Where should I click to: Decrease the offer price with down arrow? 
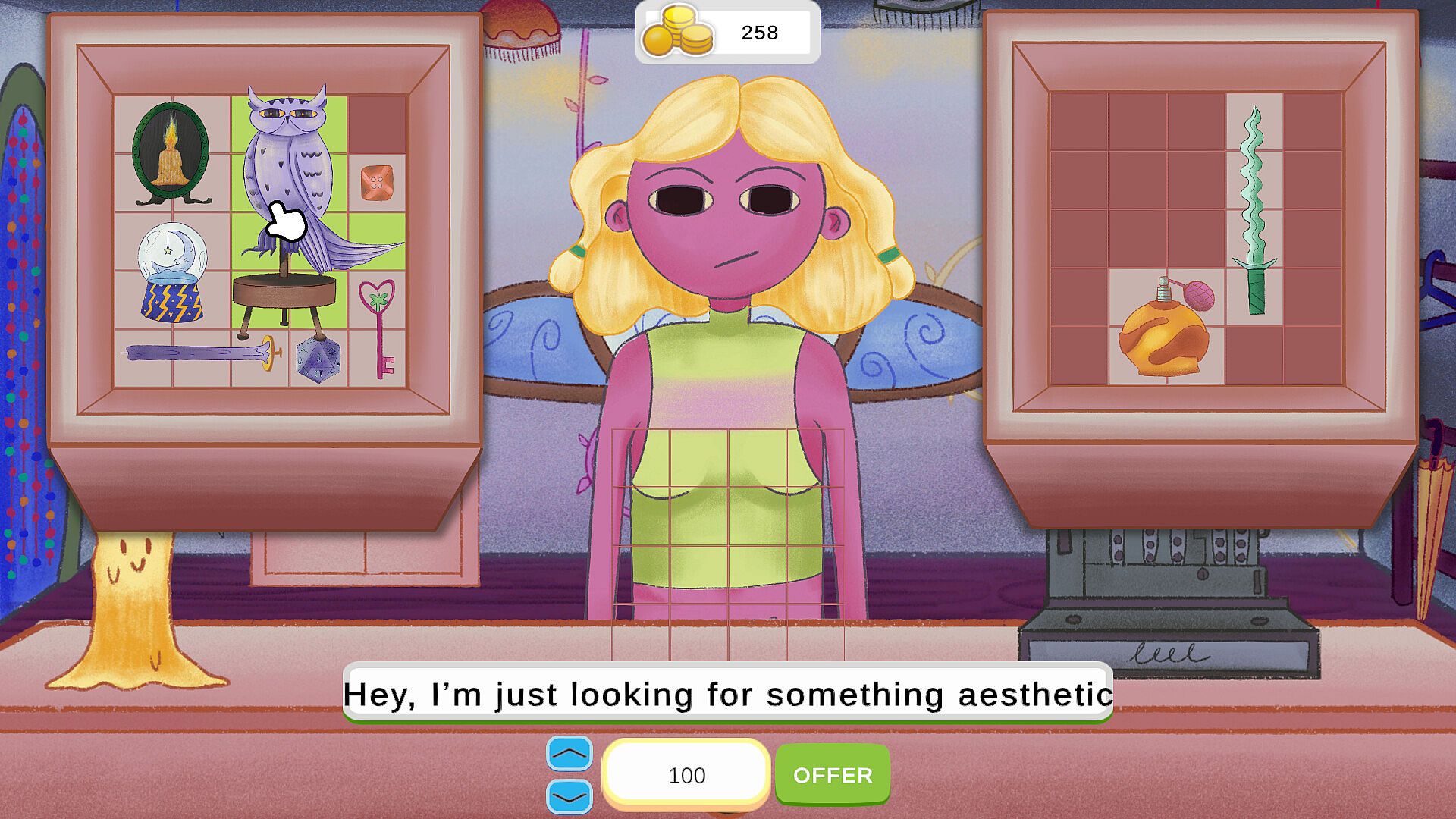[569, 796]
